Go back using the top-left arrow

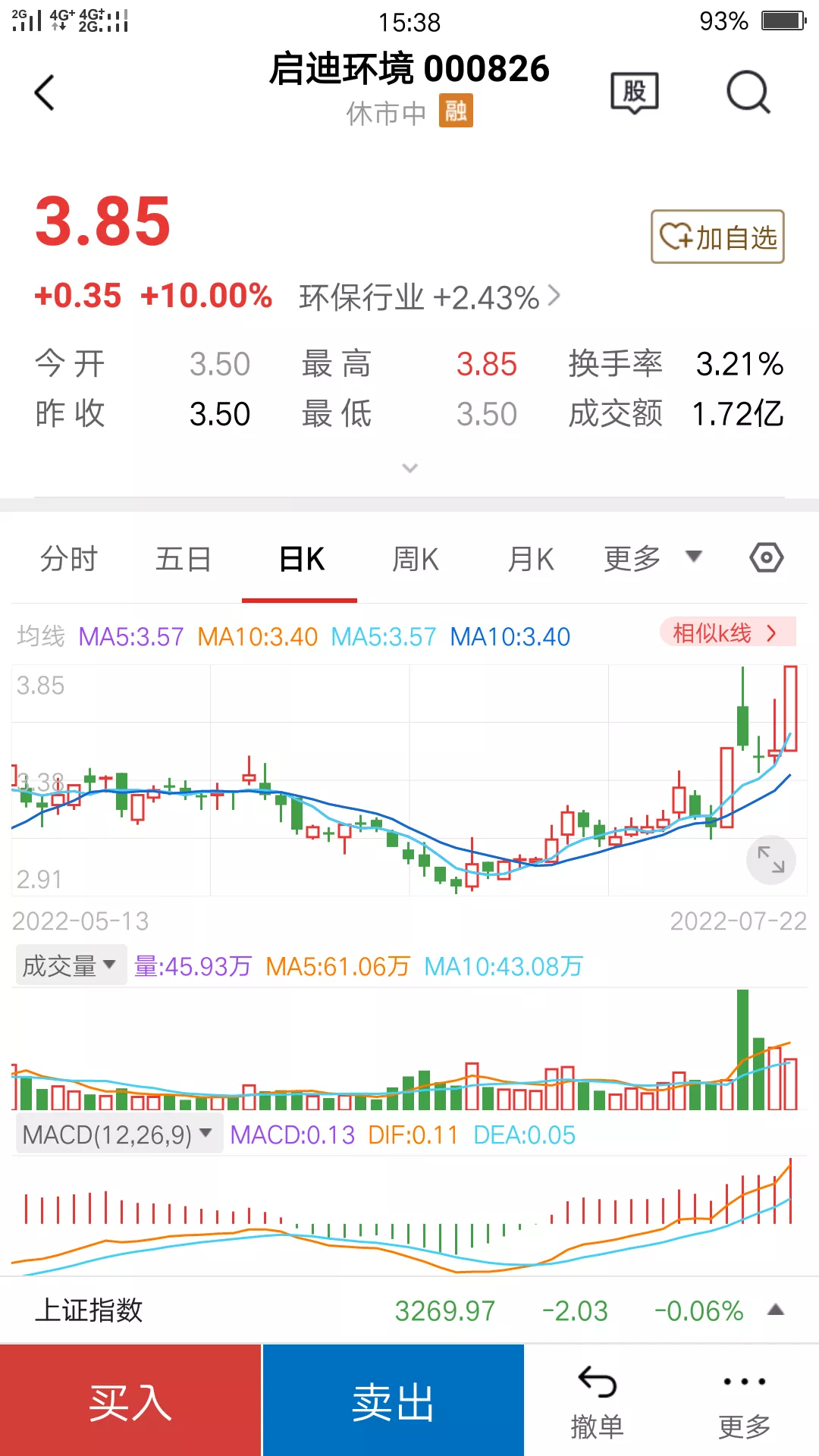(x=45, y=93)
